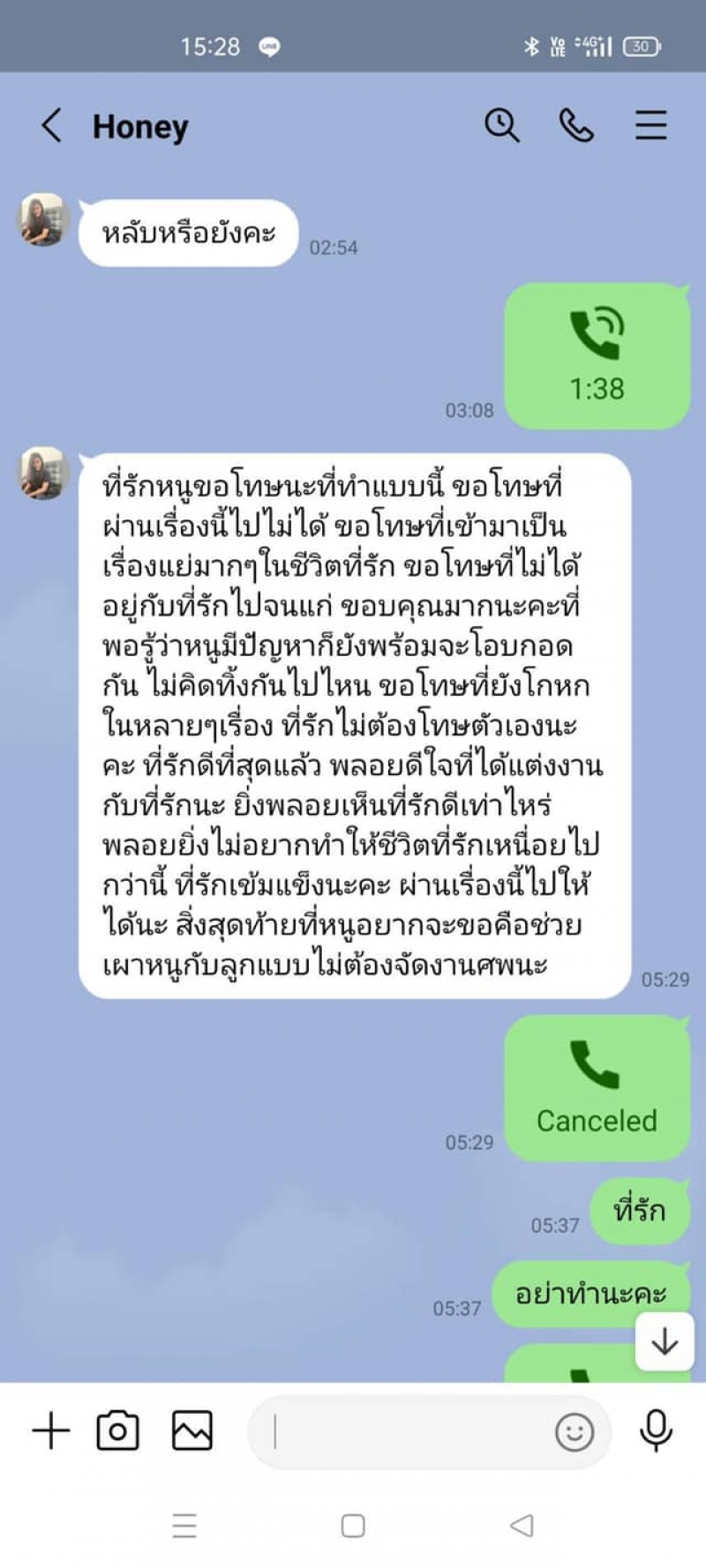Open the emoji and sticker picker

click(574, 1432)
